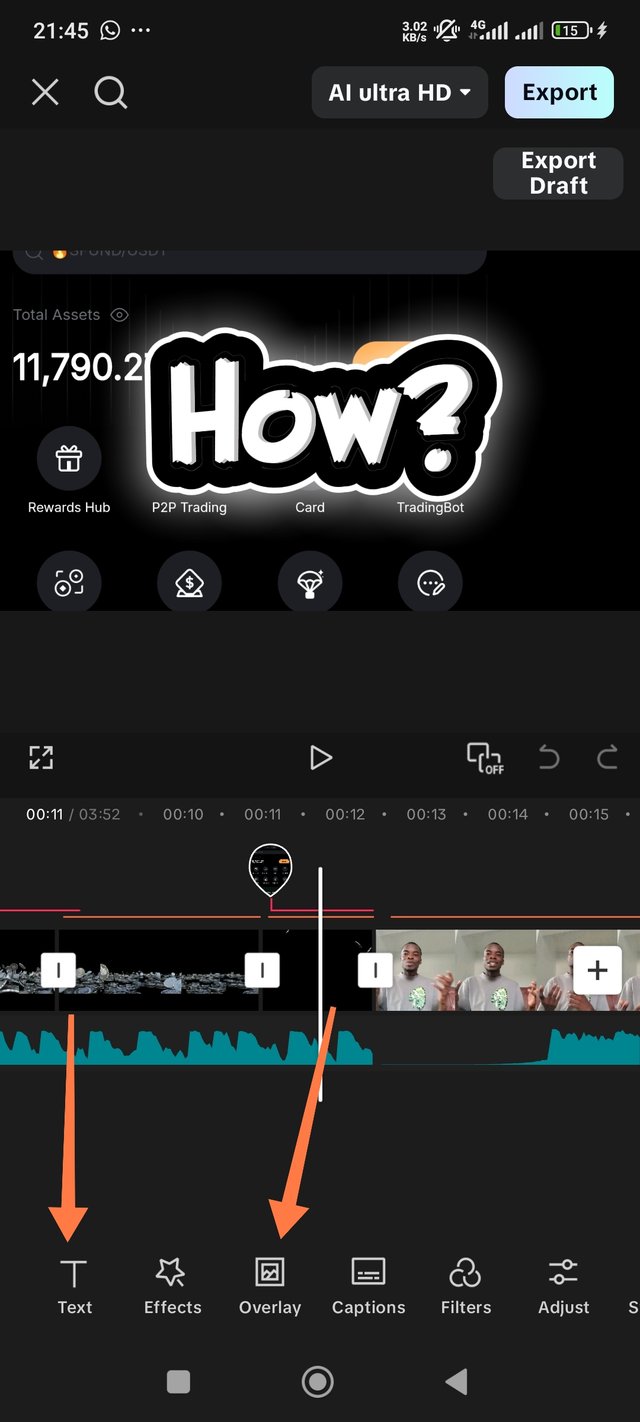The width and height of the screenshot is (640, 1422).
Task: Open the Filters tool
Action: point(466,1286)
